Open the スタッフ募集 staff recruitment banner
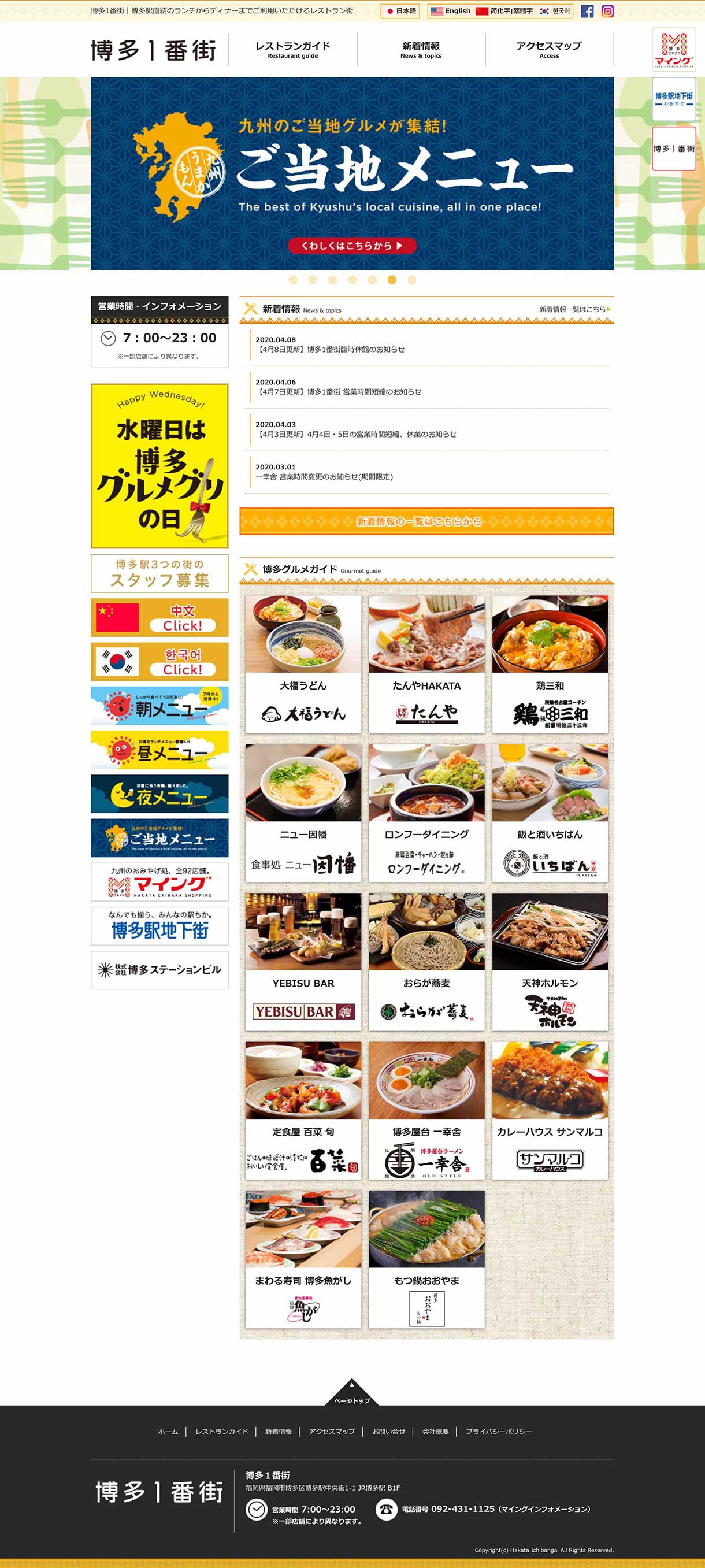This screenshot has height=1568, width=705. click(x=159, y=573)
